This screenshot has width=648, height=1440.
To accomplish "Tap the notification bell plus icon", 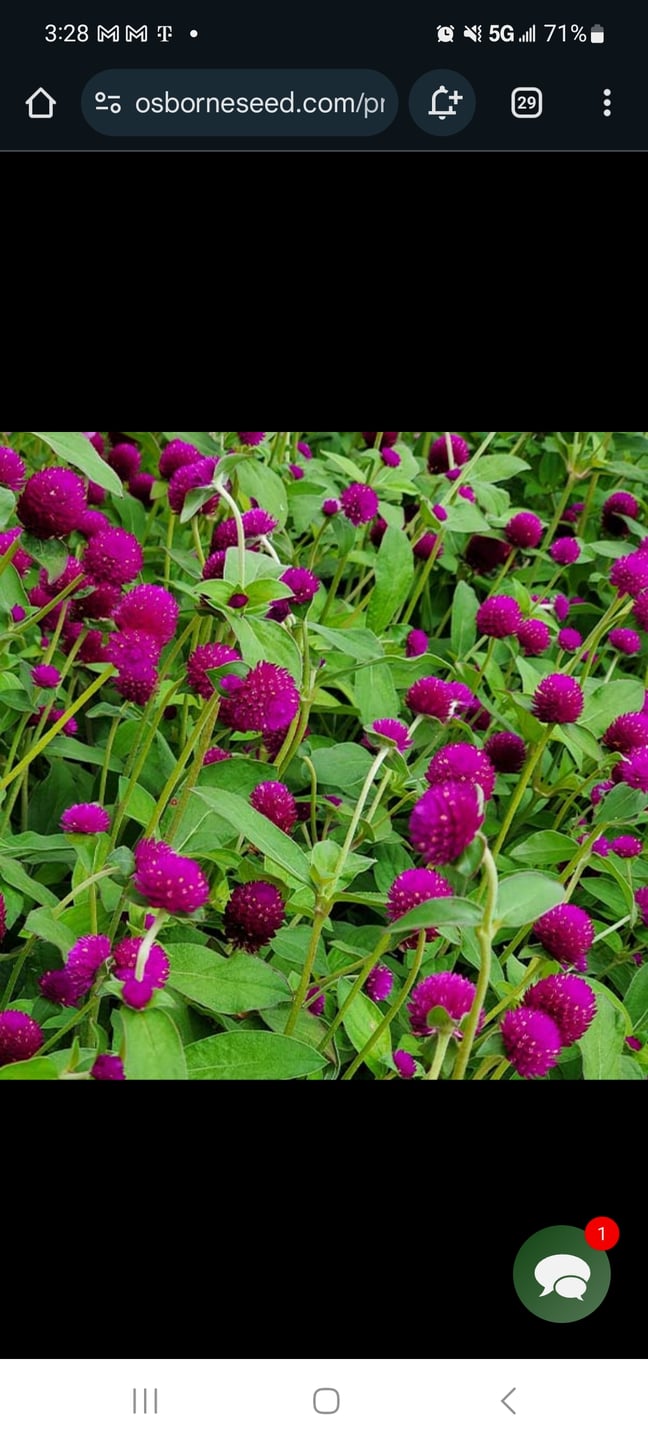I will pyautogui.click(x=443, y=103).
